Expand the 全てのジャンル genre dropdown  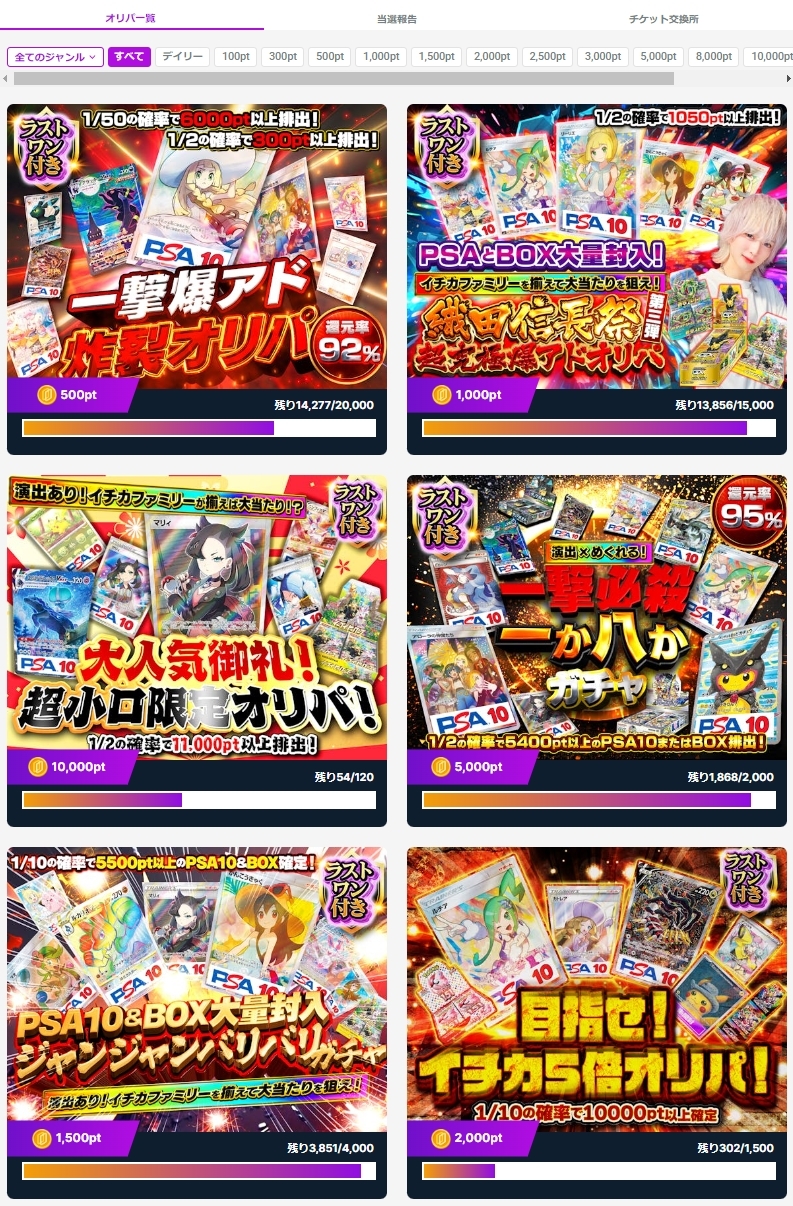point(55,57)
